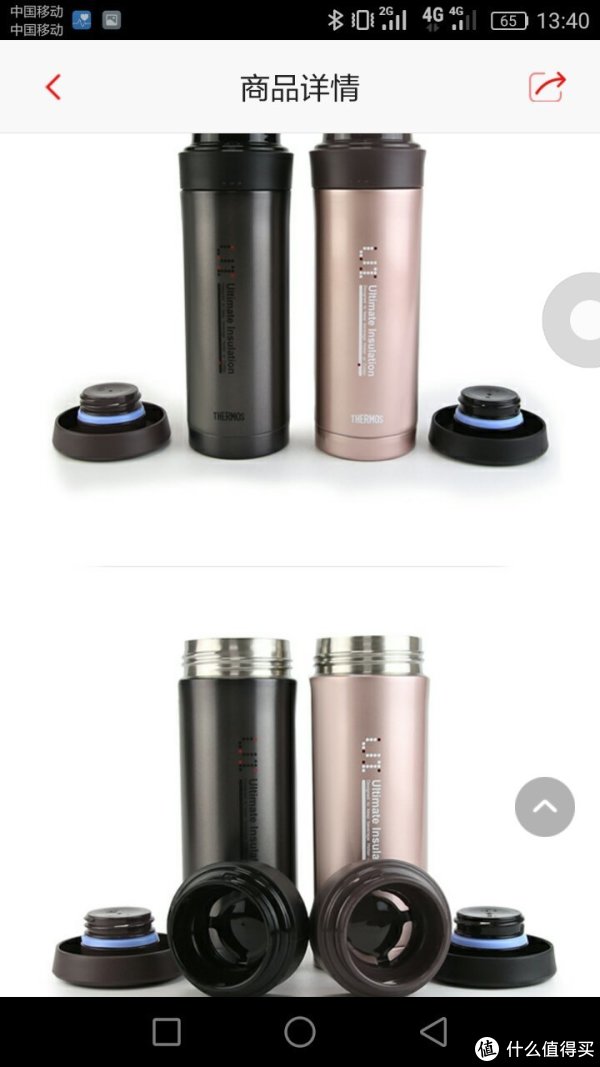This screenshot has width=600, height=1067.
Task: Open the recent apps view
Action: pos(167,1032)
